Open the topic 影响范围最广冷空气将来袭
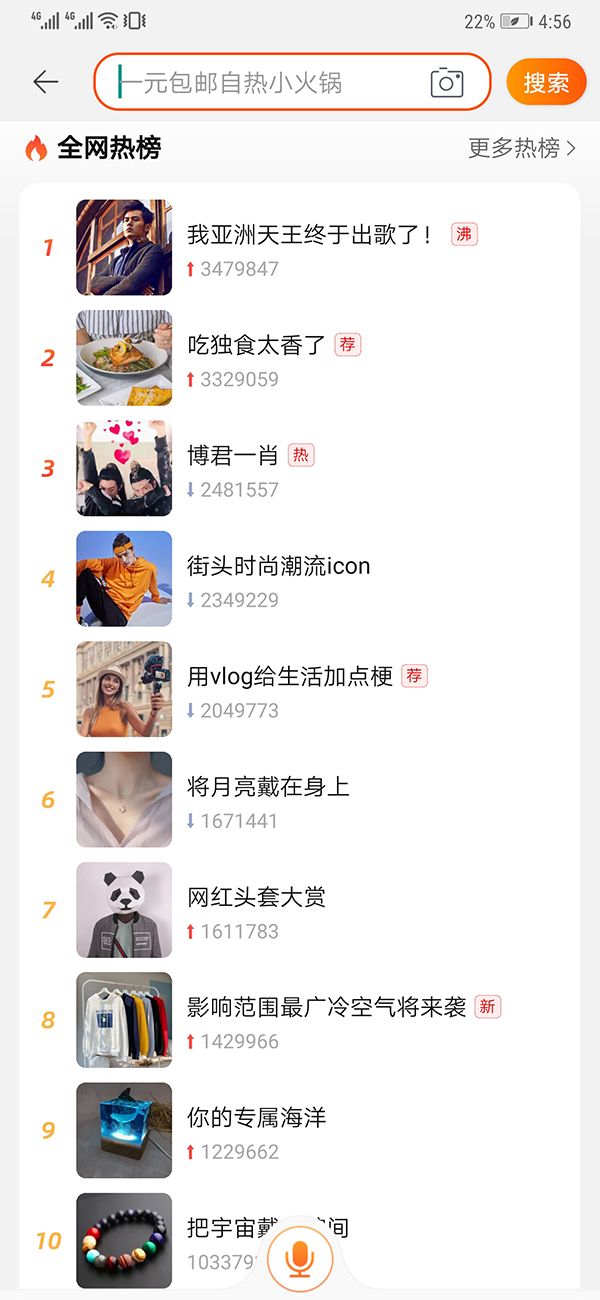Image resolution: width=600 pixels, height=1300 pixels. (x=326, y=1007)
